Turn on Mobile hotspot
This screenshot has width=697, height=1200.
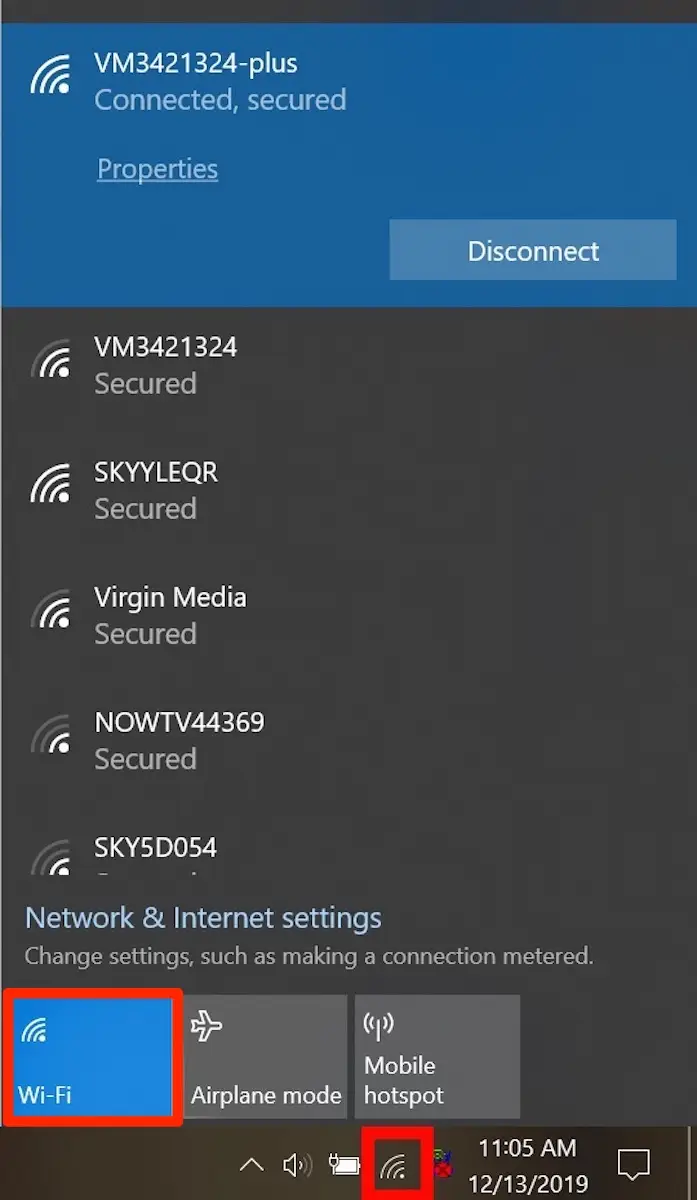[x=437, y=1056]
